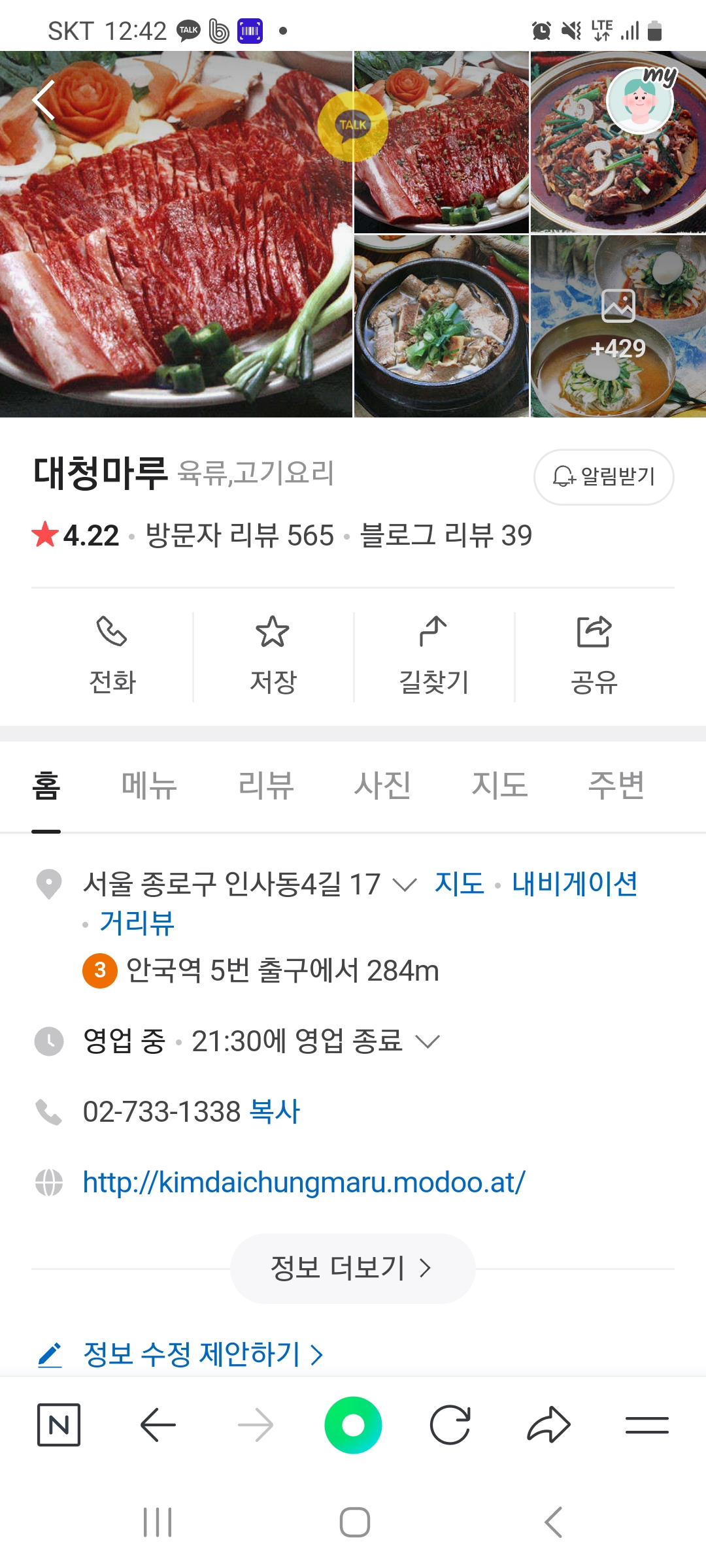706x1568 pixels.
Task: Tap 정보 더보기 for more info
Action: [x=352, y=1268]
